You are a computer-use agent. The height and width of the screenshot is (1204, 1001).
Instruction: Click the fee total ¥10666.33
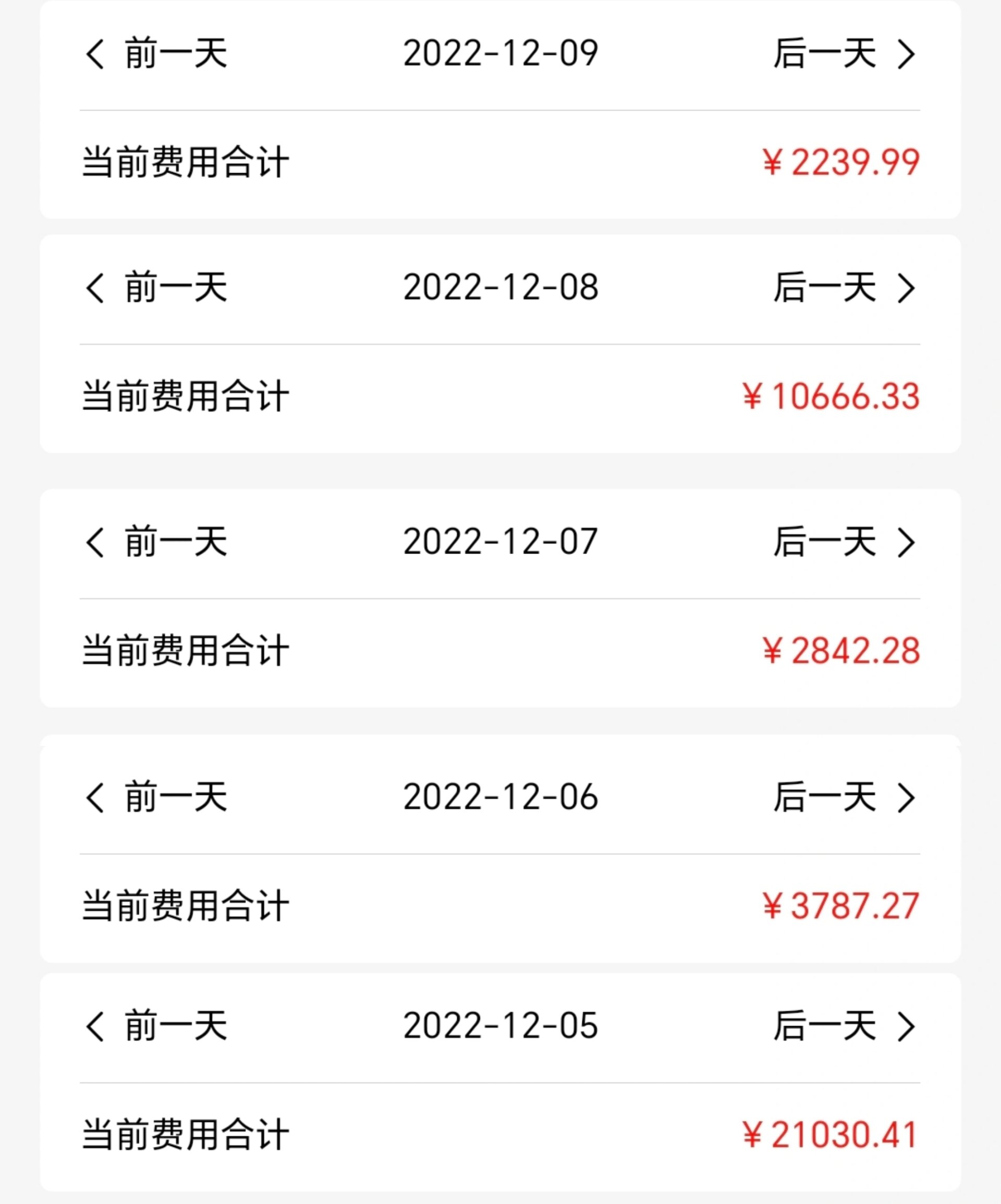tap(832, 396)
